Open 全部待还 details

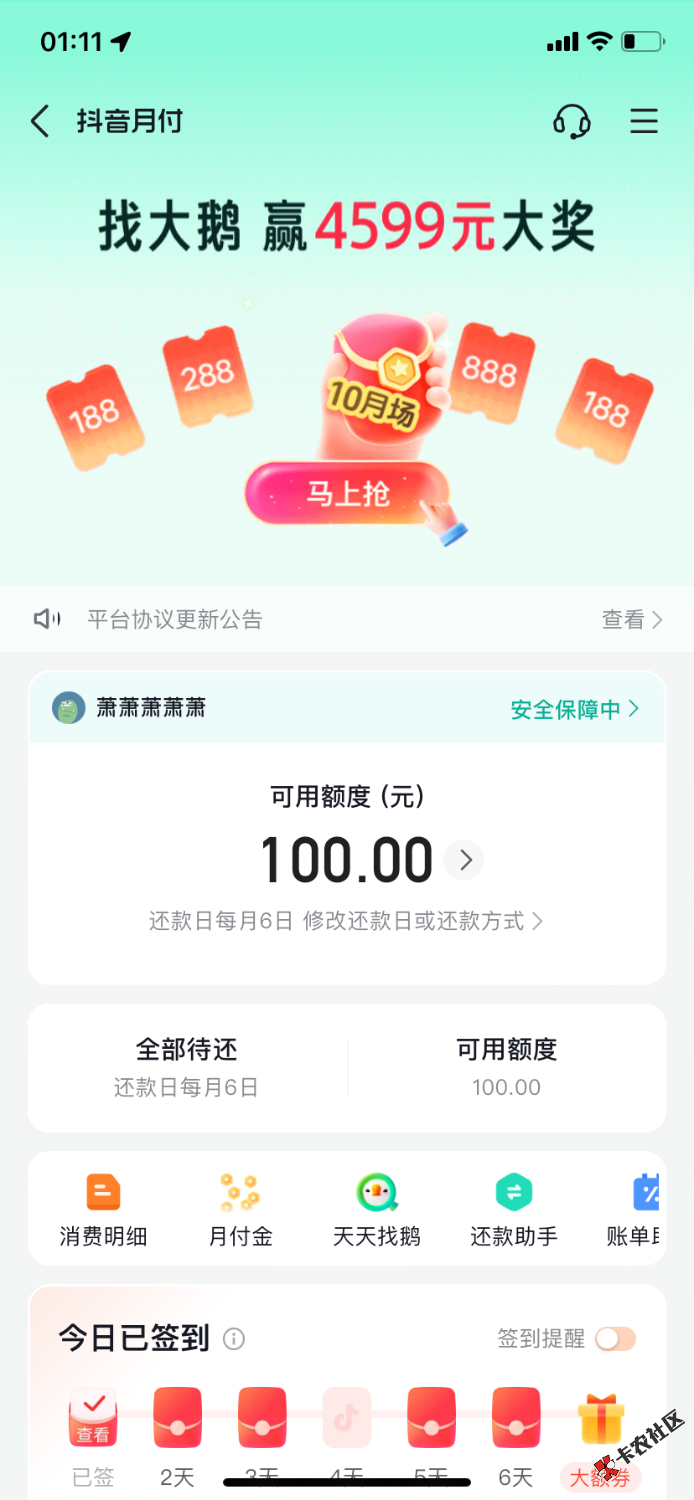click(187, 1066)
